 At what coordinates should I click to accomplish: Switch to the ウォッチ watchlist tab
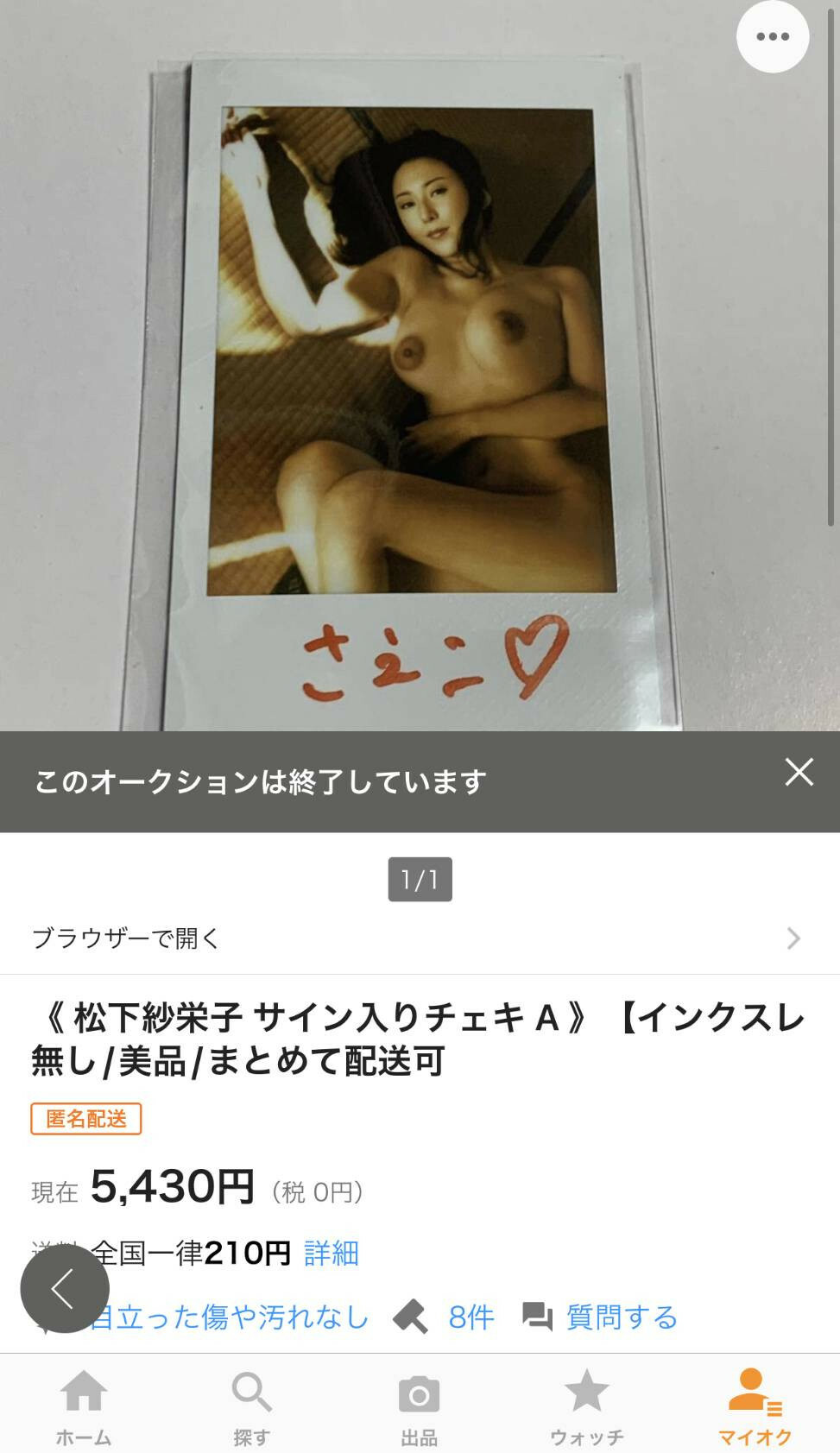pos(587,1407)
